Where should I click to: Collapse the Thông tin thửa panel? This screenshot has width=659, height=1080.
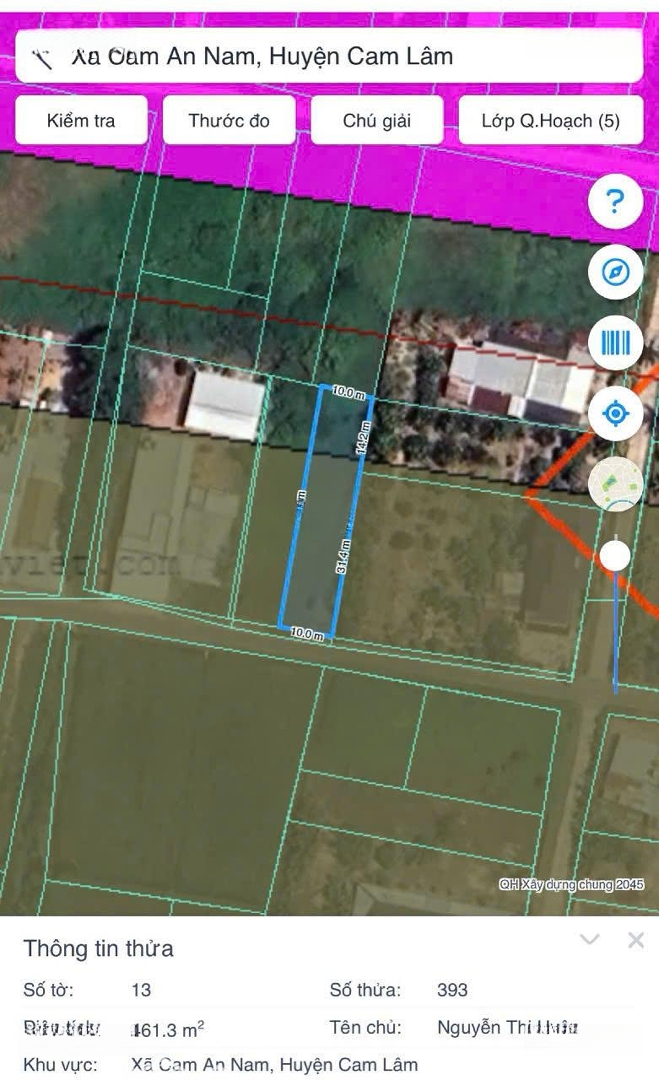pyautogui.click(x=590, y=939)
